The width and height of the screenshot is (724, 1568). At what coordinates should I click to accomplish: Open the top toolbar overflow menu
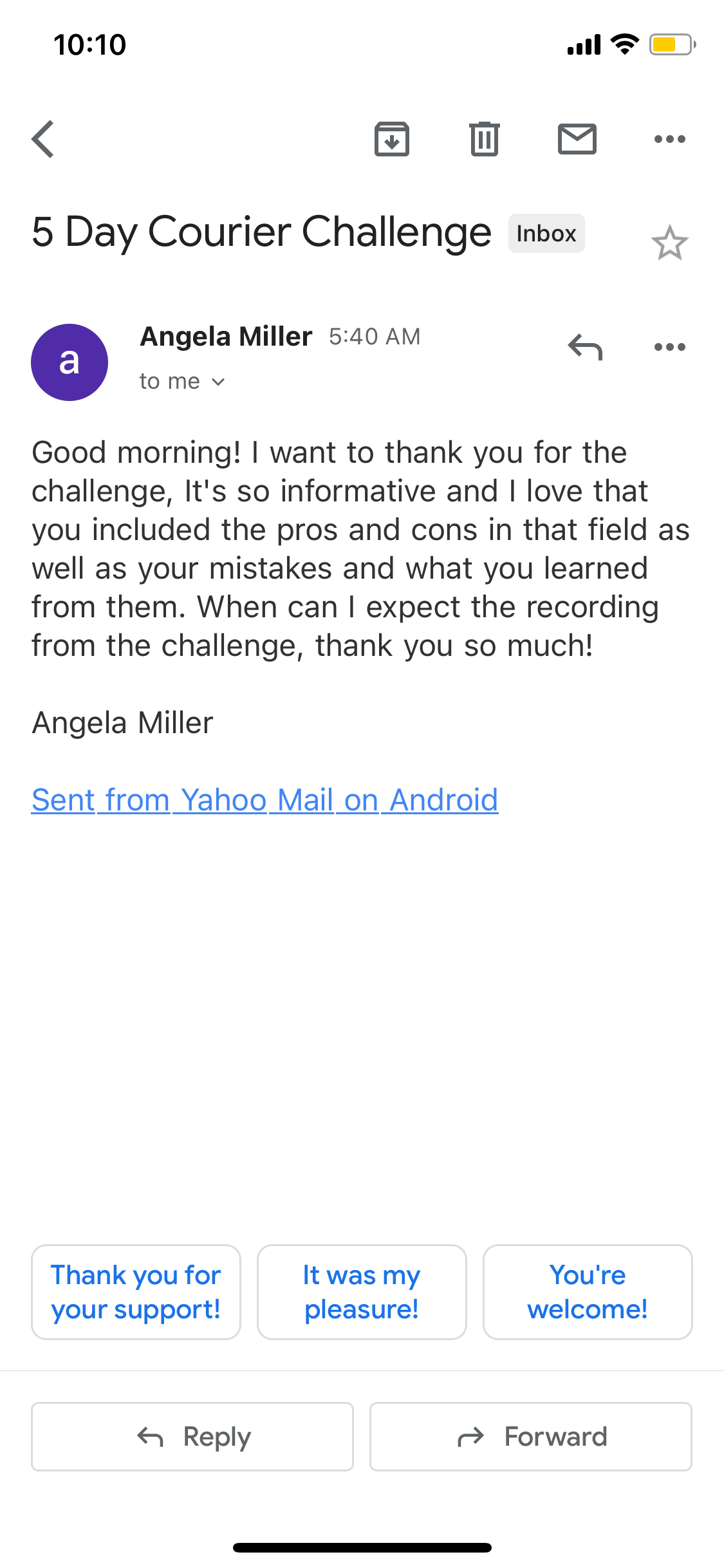[669, 139]
